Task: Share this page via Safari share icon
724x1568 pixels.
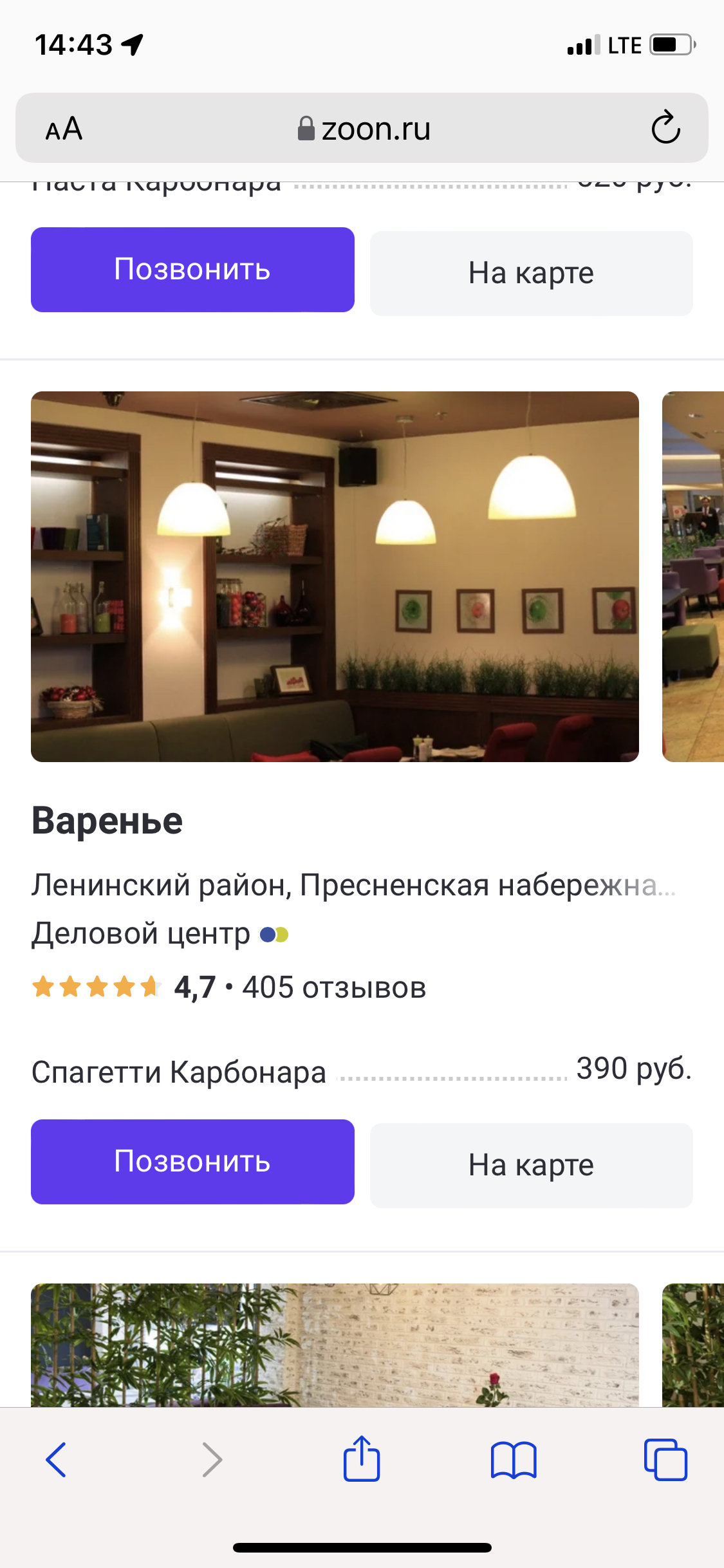Action: pyautogui.click(x=362, y=1459)
